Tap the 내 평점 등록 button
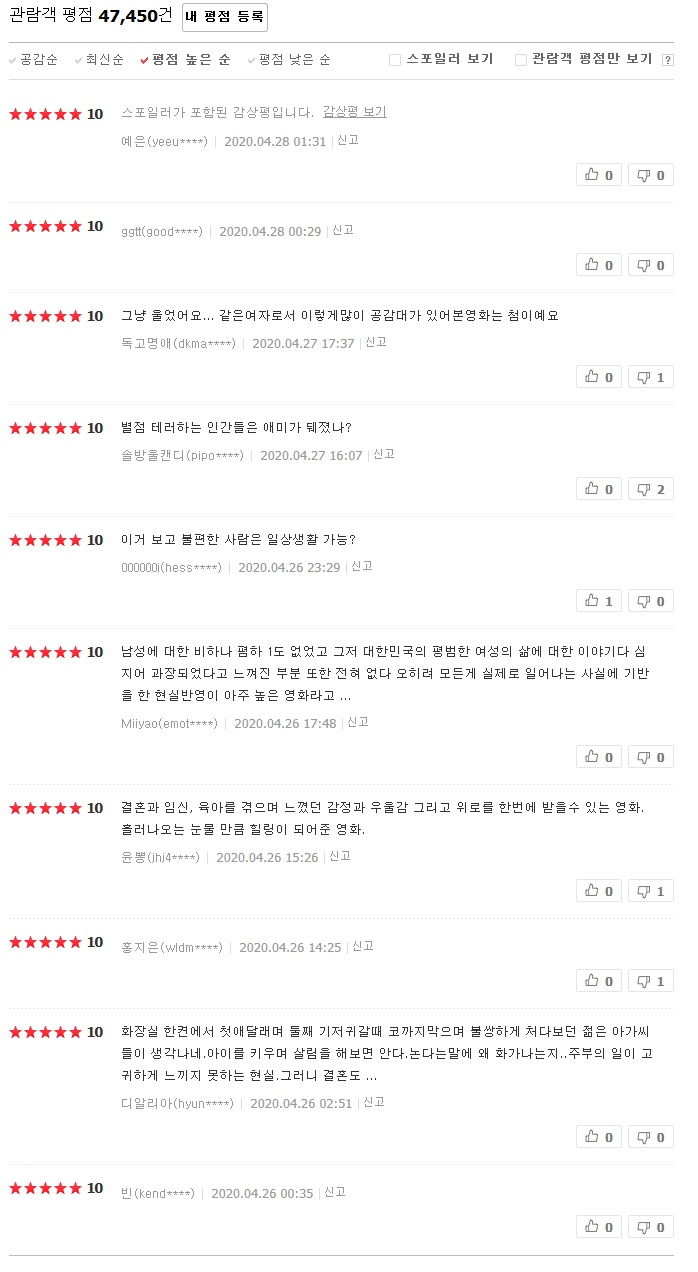The height and width of the screenshot is (1272, 698). 225,17
